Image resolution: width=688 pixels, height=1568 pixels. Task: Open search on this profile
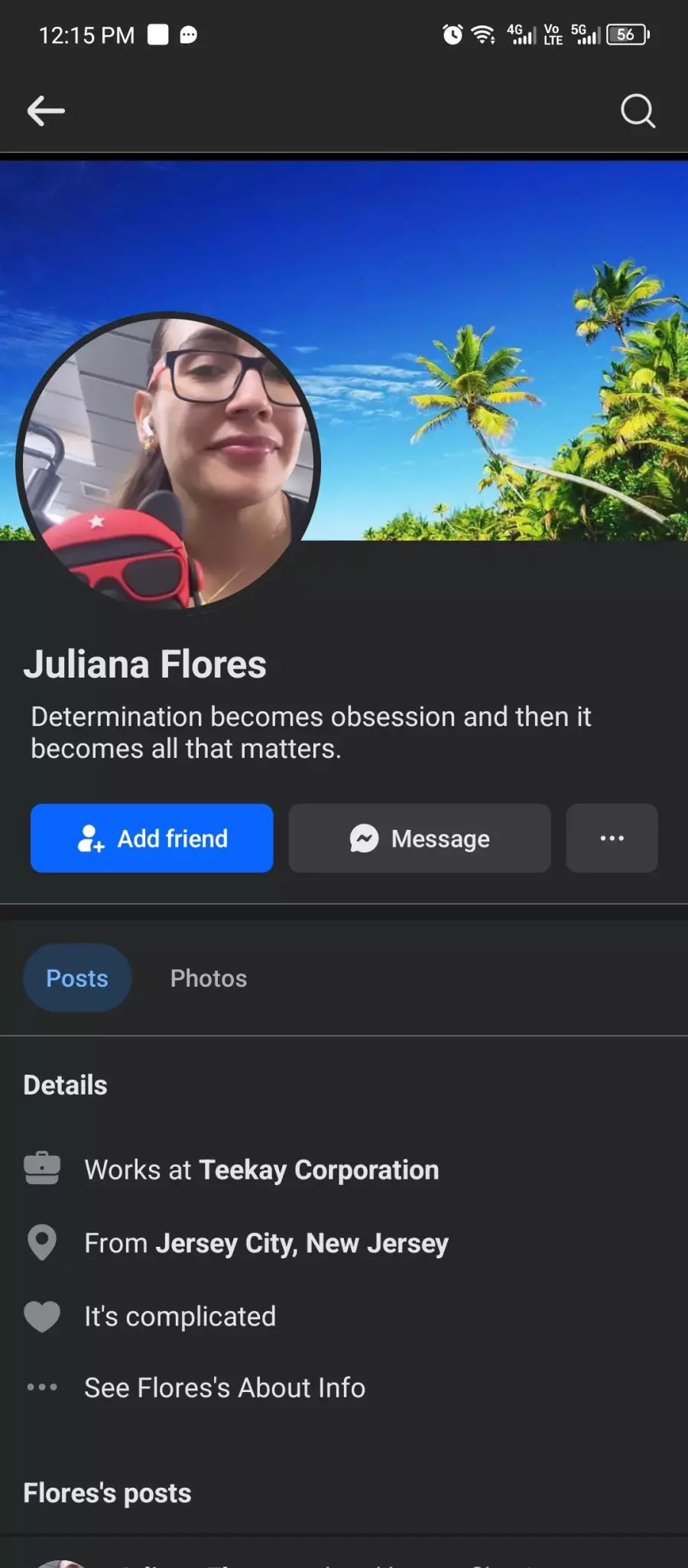tap(638, 111)
